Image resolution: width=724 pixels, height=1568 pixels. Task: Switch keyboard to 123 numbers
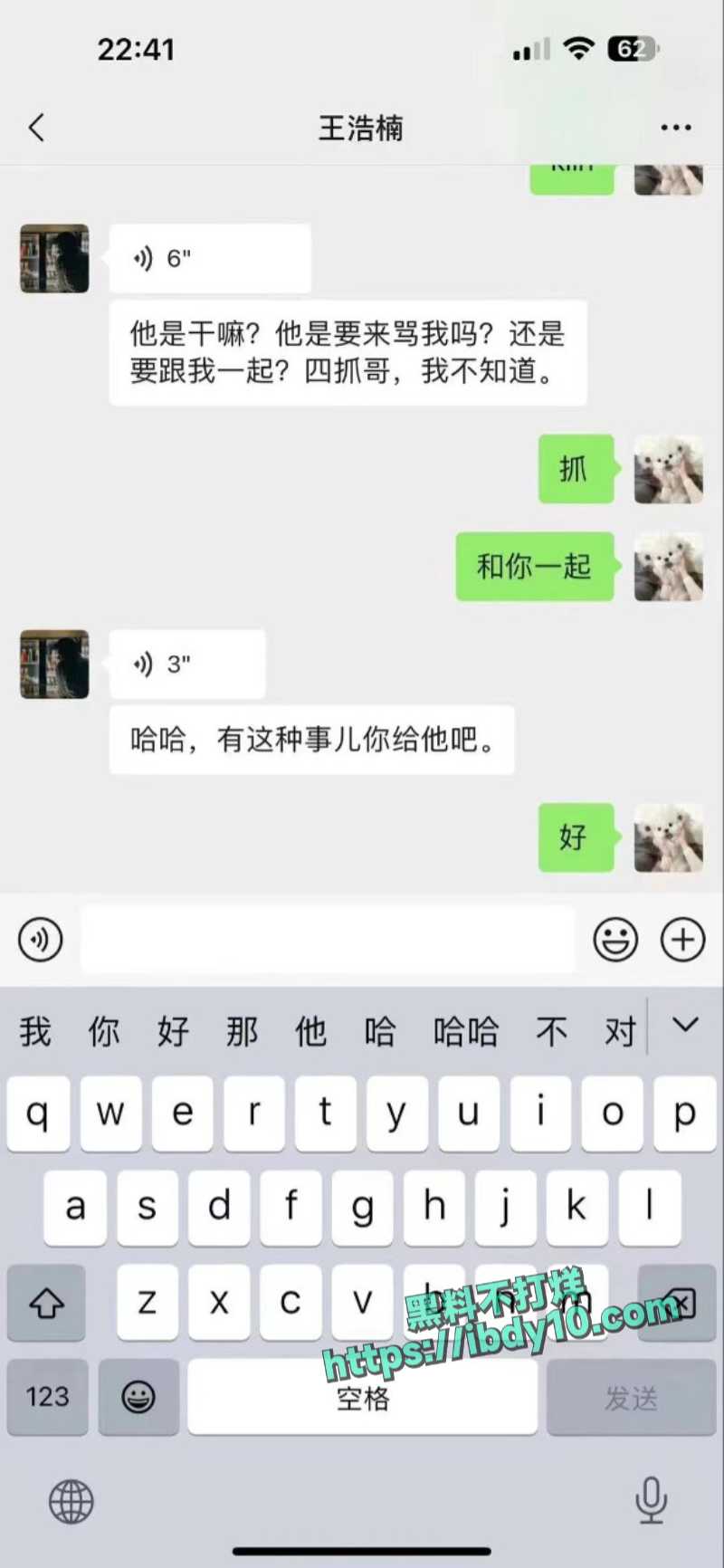pos(47,1397)
